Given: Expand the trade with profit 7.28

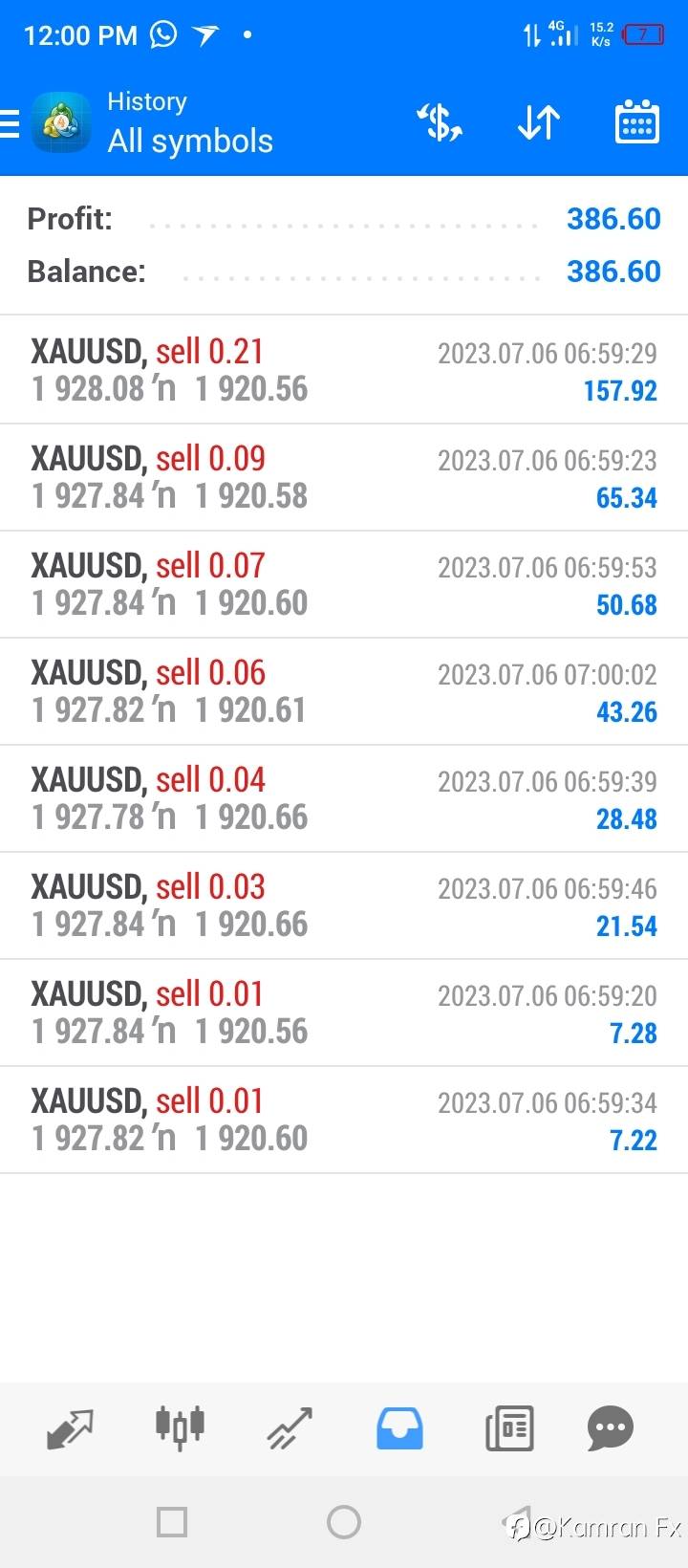Looking at the screenshot, I should point(344,1013).
